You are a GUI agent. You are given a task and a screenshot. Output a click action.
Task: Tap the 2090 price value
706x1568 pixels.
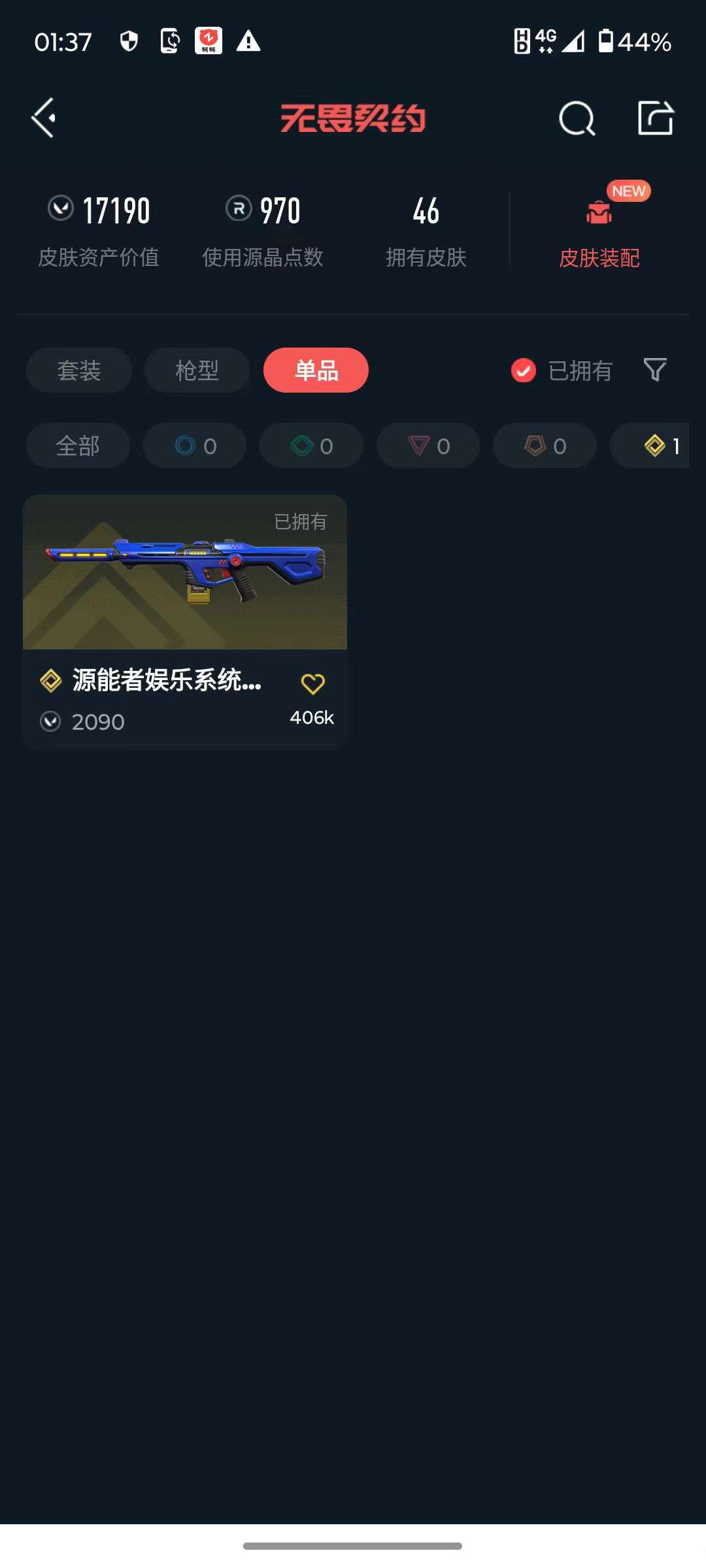(98, 721)
